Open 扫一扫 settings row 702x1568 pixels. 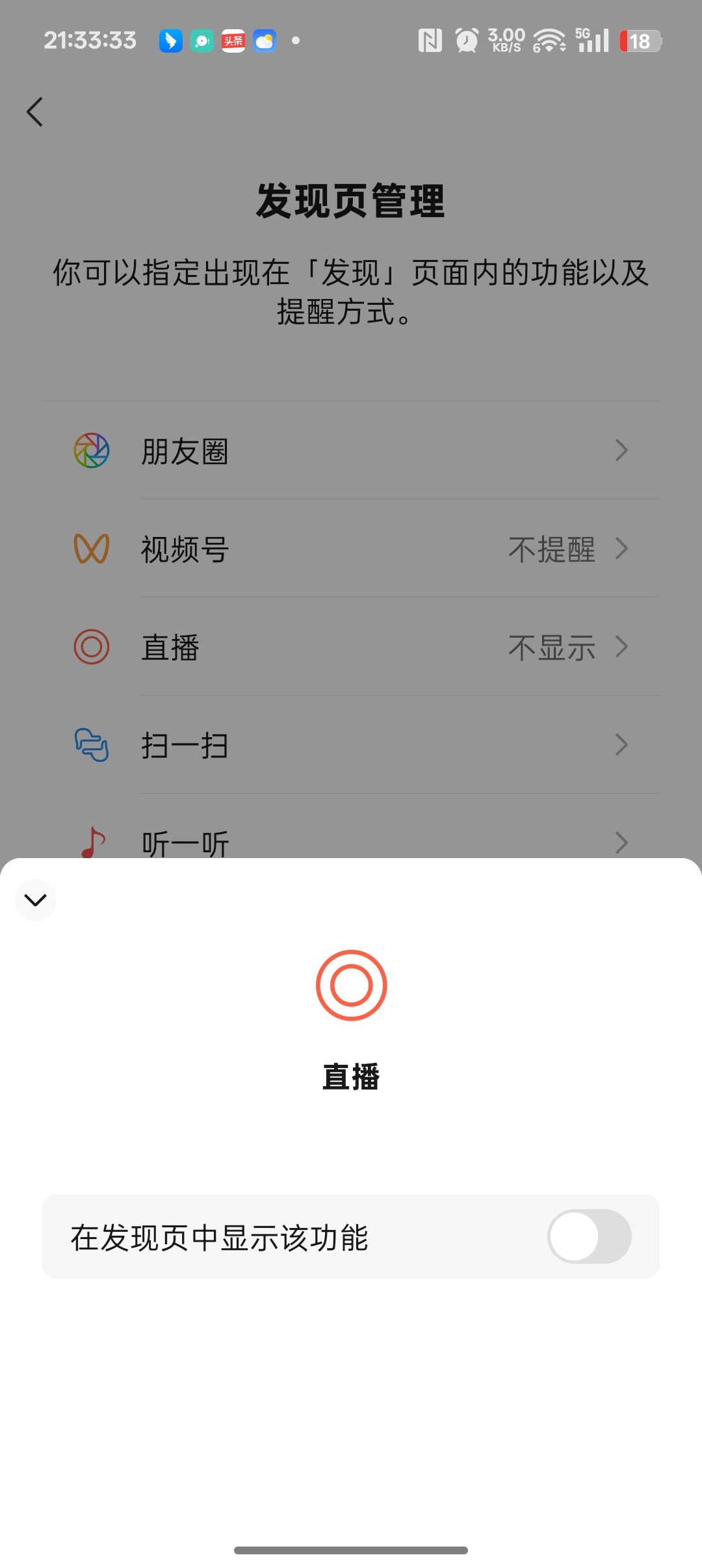click(x=351, y=745)
